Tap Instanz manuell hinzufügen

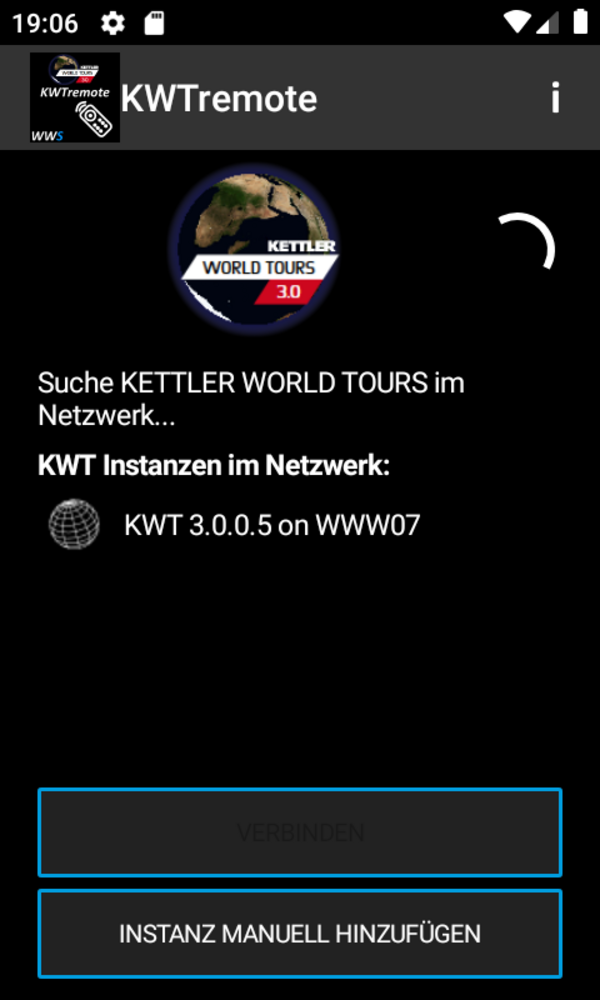click(x=300, y=934)
